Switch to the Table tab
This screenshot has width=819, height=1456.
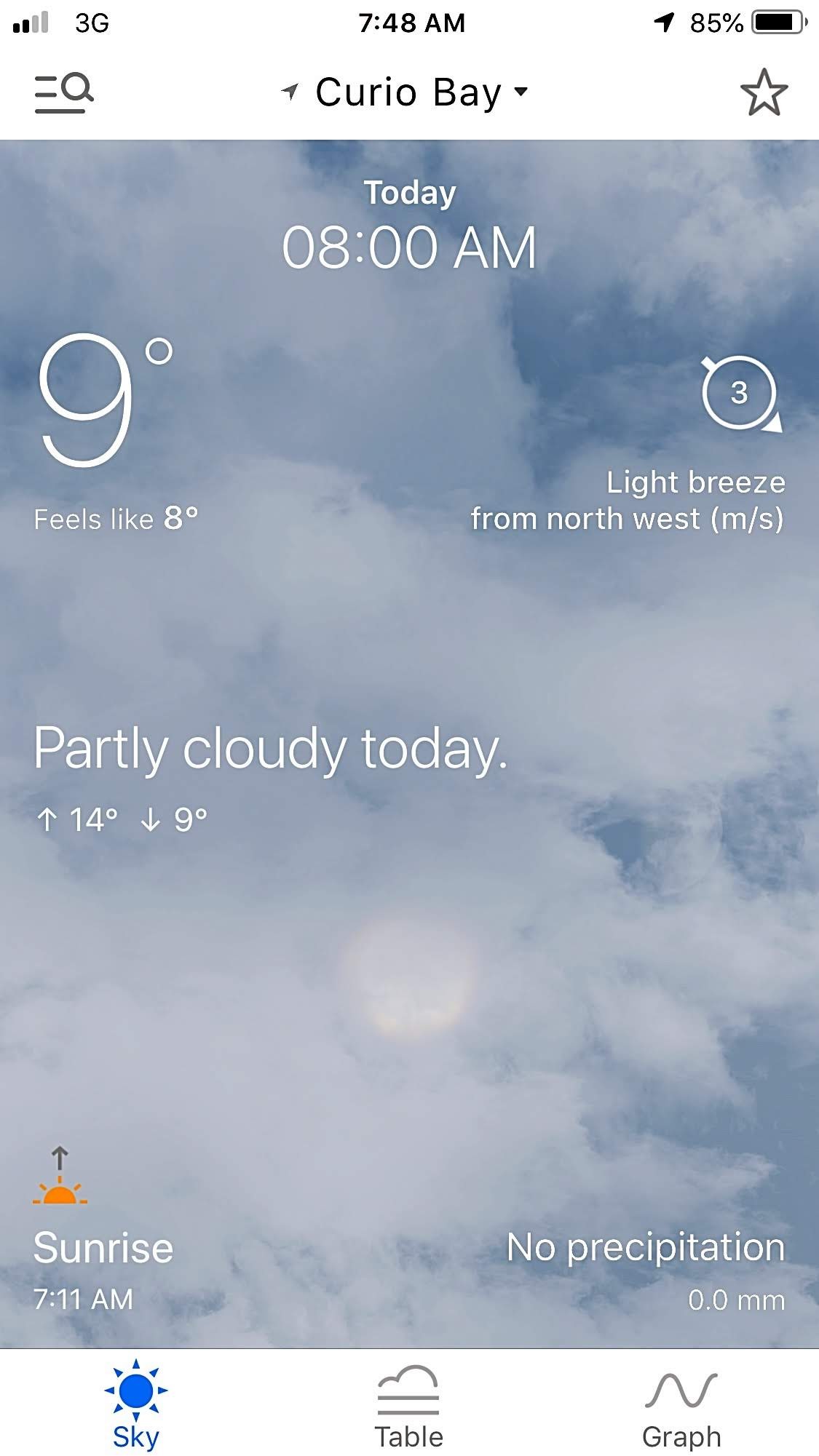(x=408, y=1406)
